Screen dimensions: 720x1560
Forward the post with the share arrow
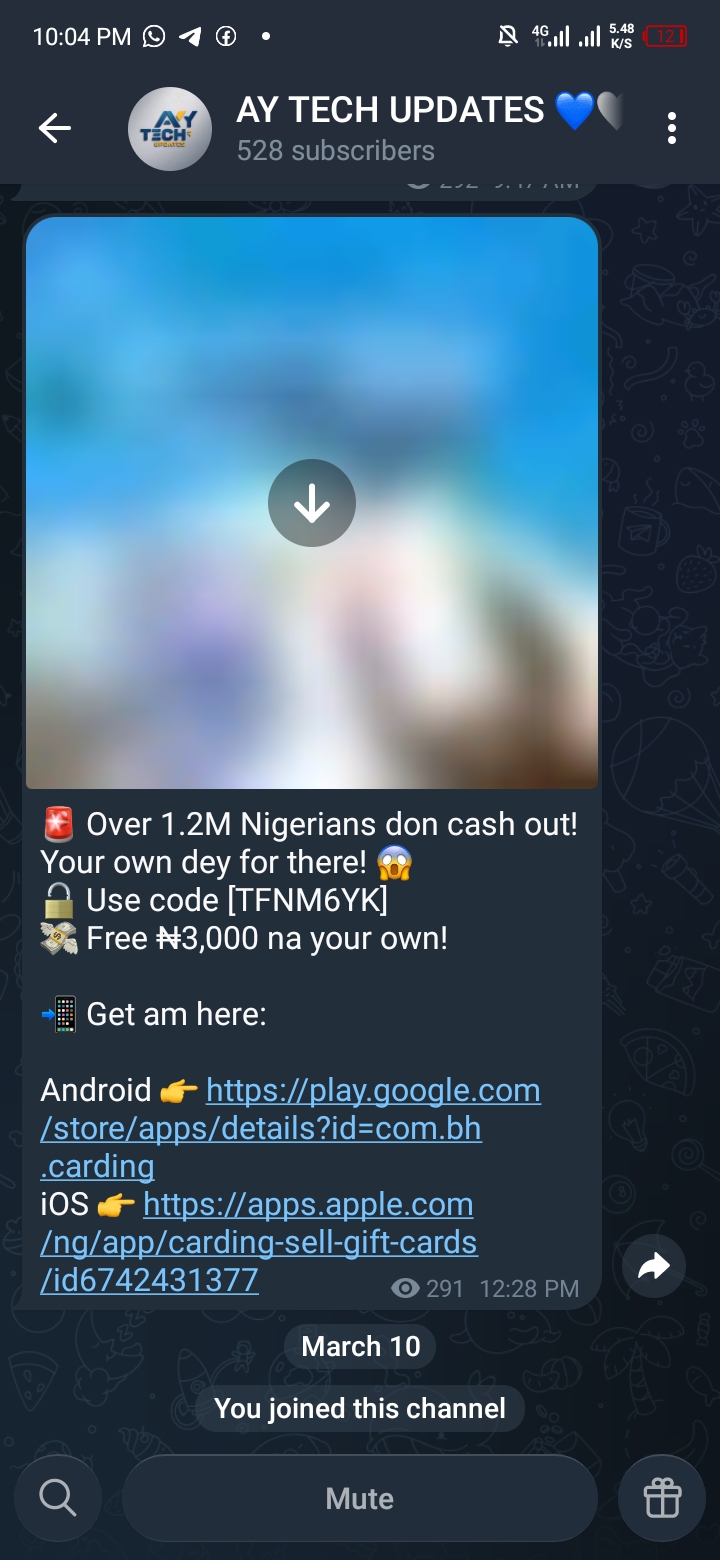click(x=653, y=1268)
